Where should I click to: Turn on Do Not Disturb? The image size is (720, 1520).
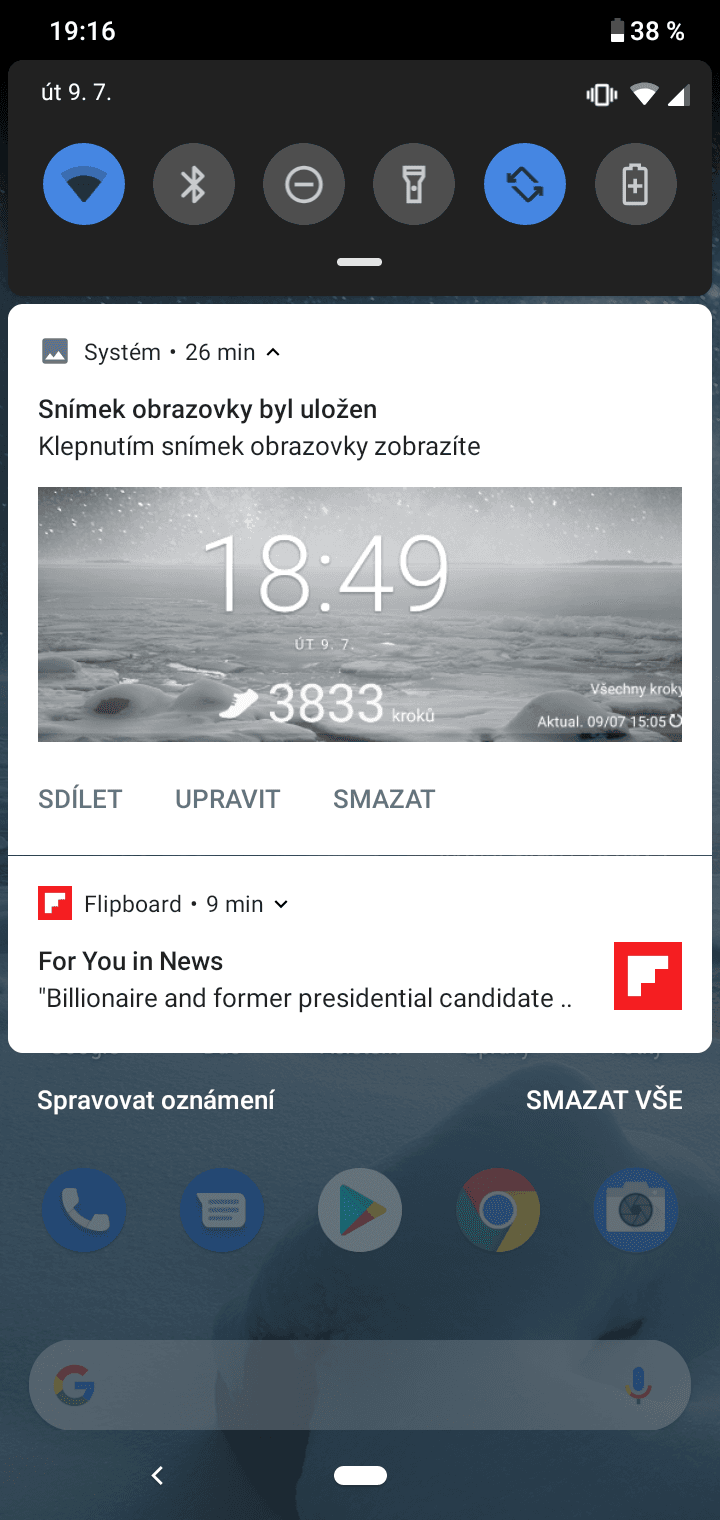pyautogui.click(x=304, y=186)
